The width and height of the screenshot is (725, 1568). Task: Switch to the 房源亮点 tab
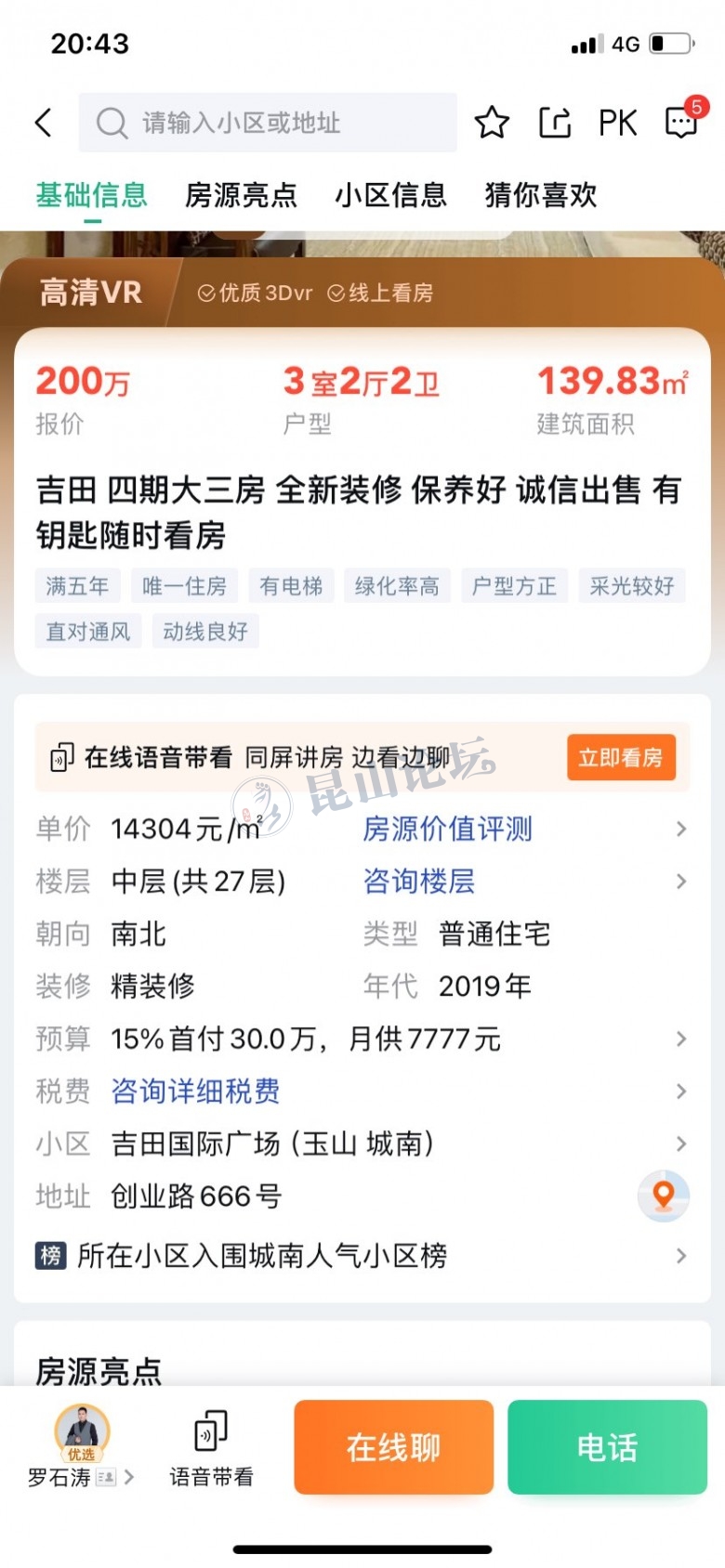click(x=241, y=195)
